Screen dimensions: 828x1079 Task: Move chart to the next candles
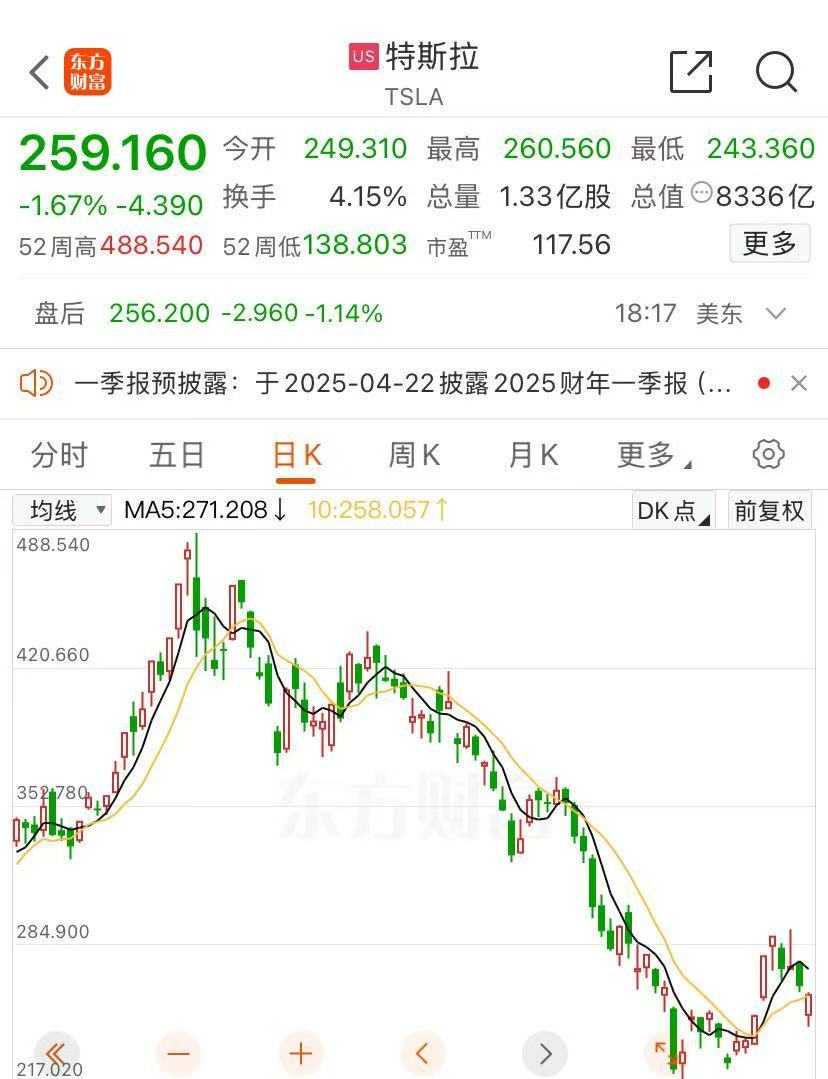tap(545, 1053)
